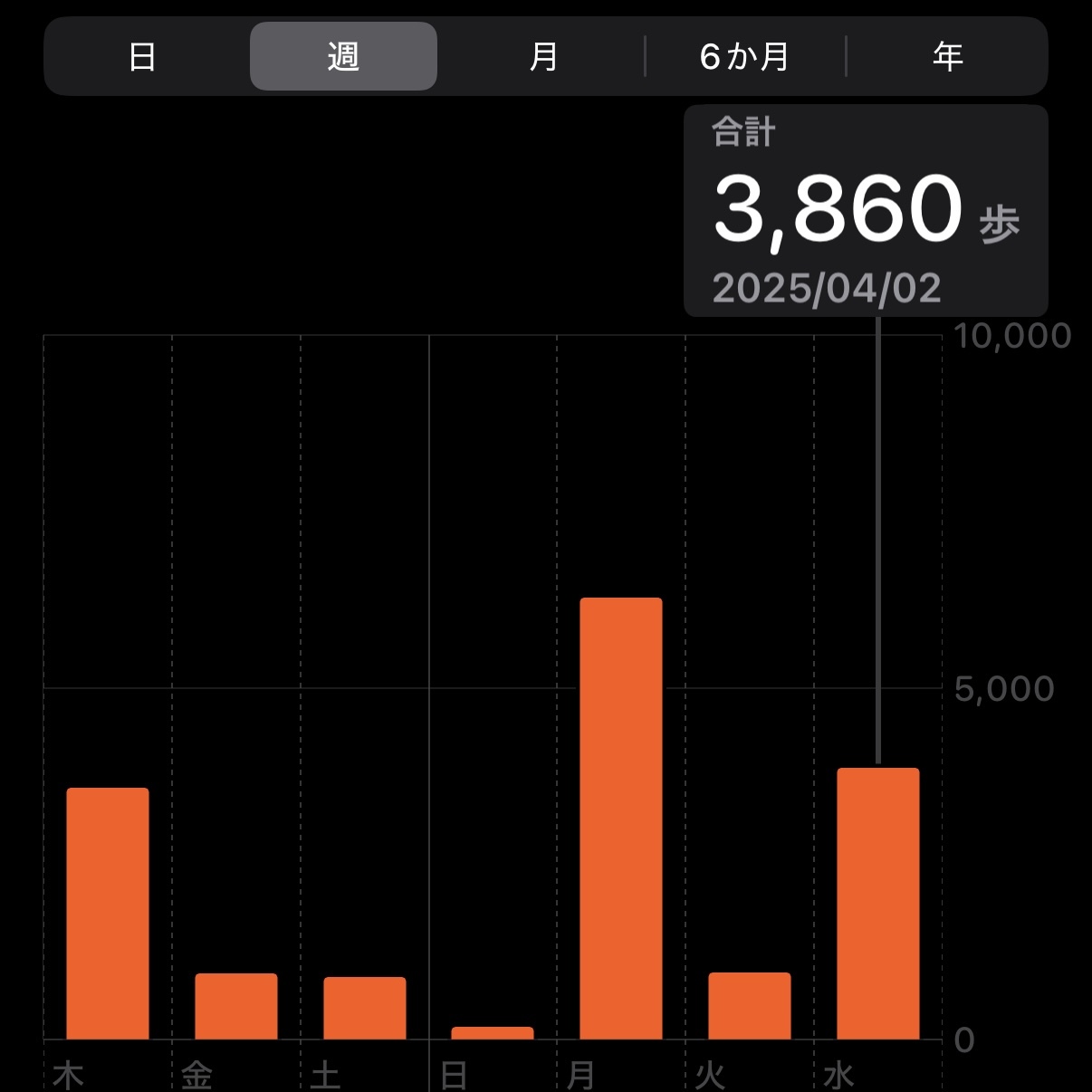Select the 火 (Tuesday) step bar

click(750, 1005)
